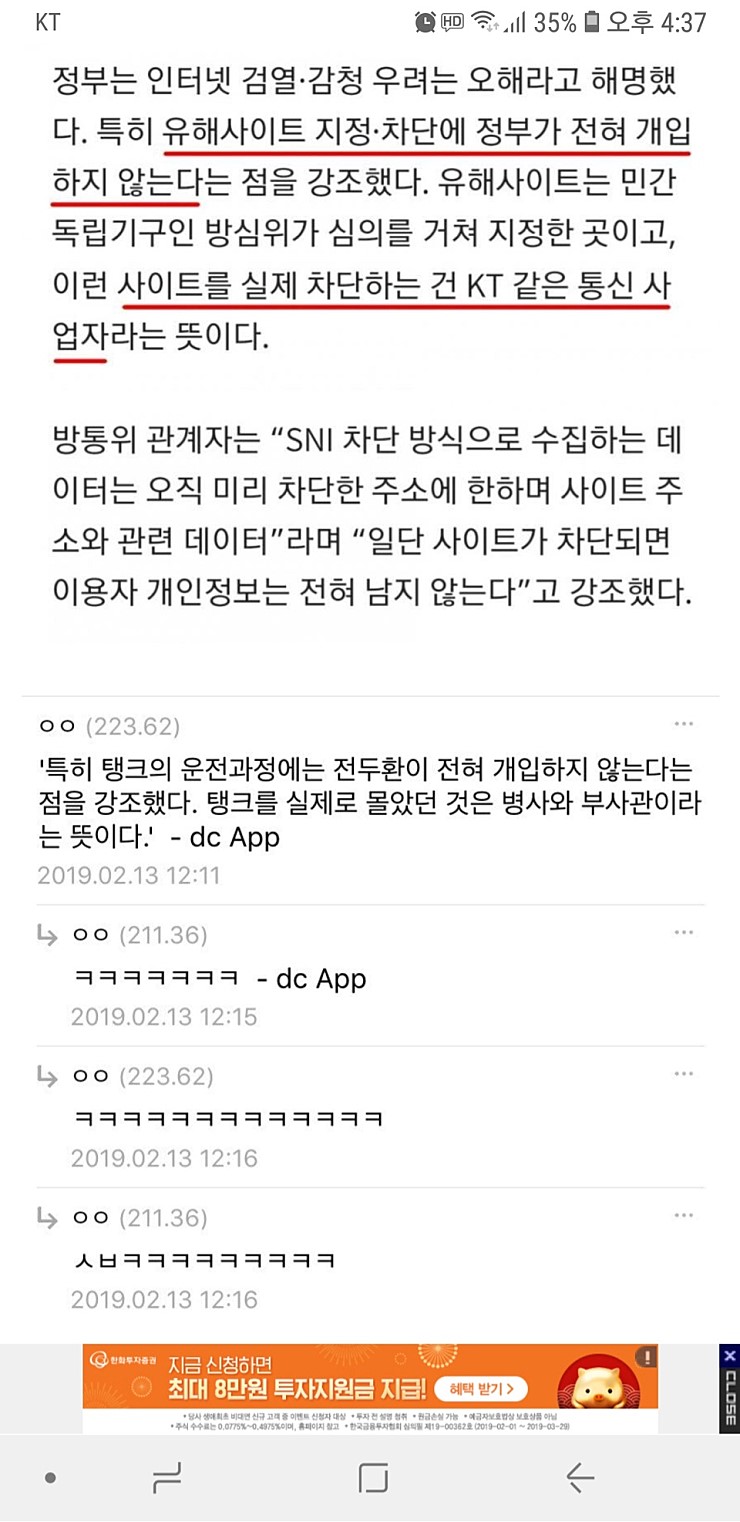Open options menu for the 12:15 reply
Image resolution: width=740 pixels, height=1522 pixels.
coord(683,933)
